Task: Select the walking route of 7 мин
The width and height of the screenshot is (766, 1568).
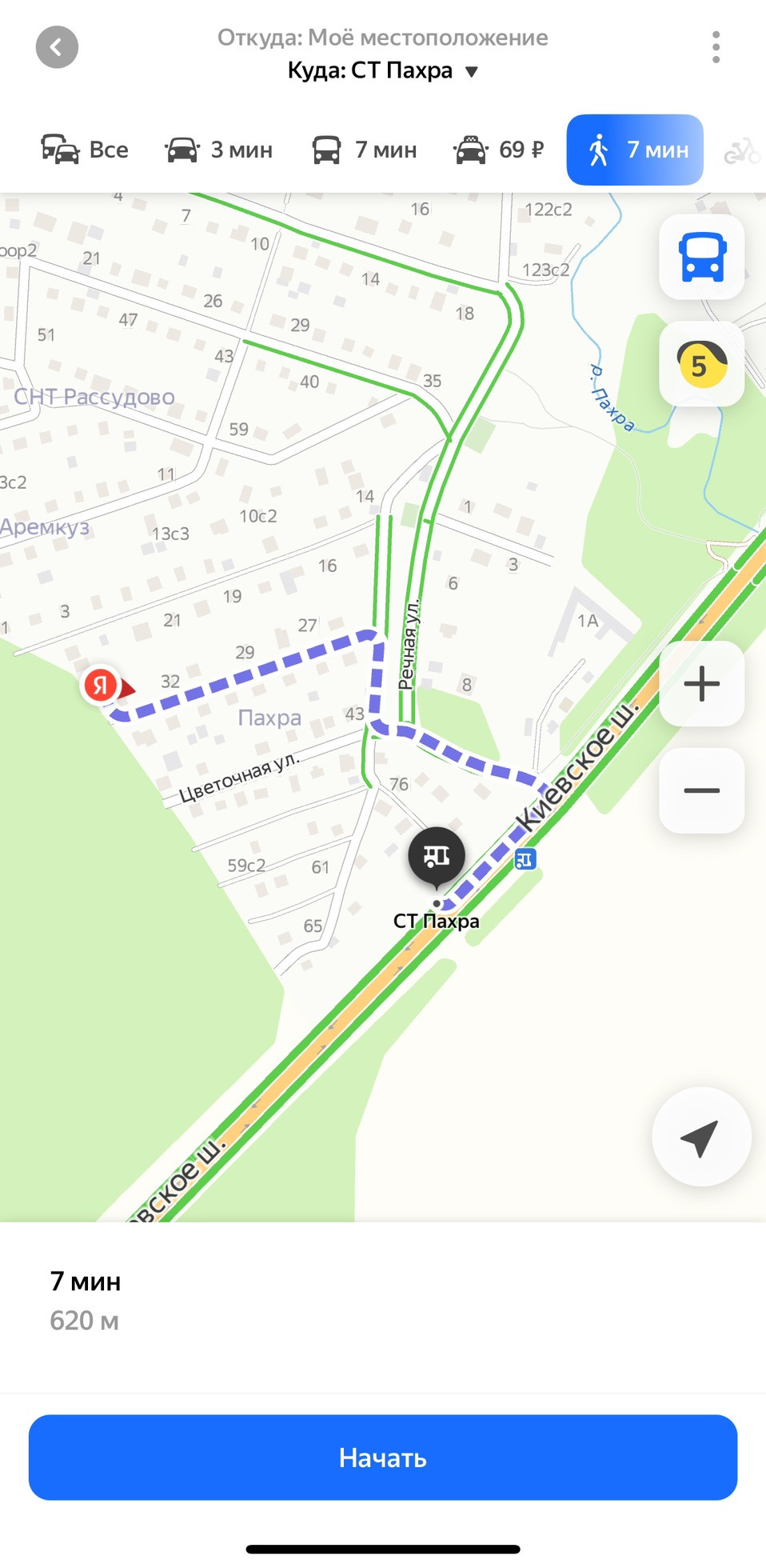Action: click(635, 150)
